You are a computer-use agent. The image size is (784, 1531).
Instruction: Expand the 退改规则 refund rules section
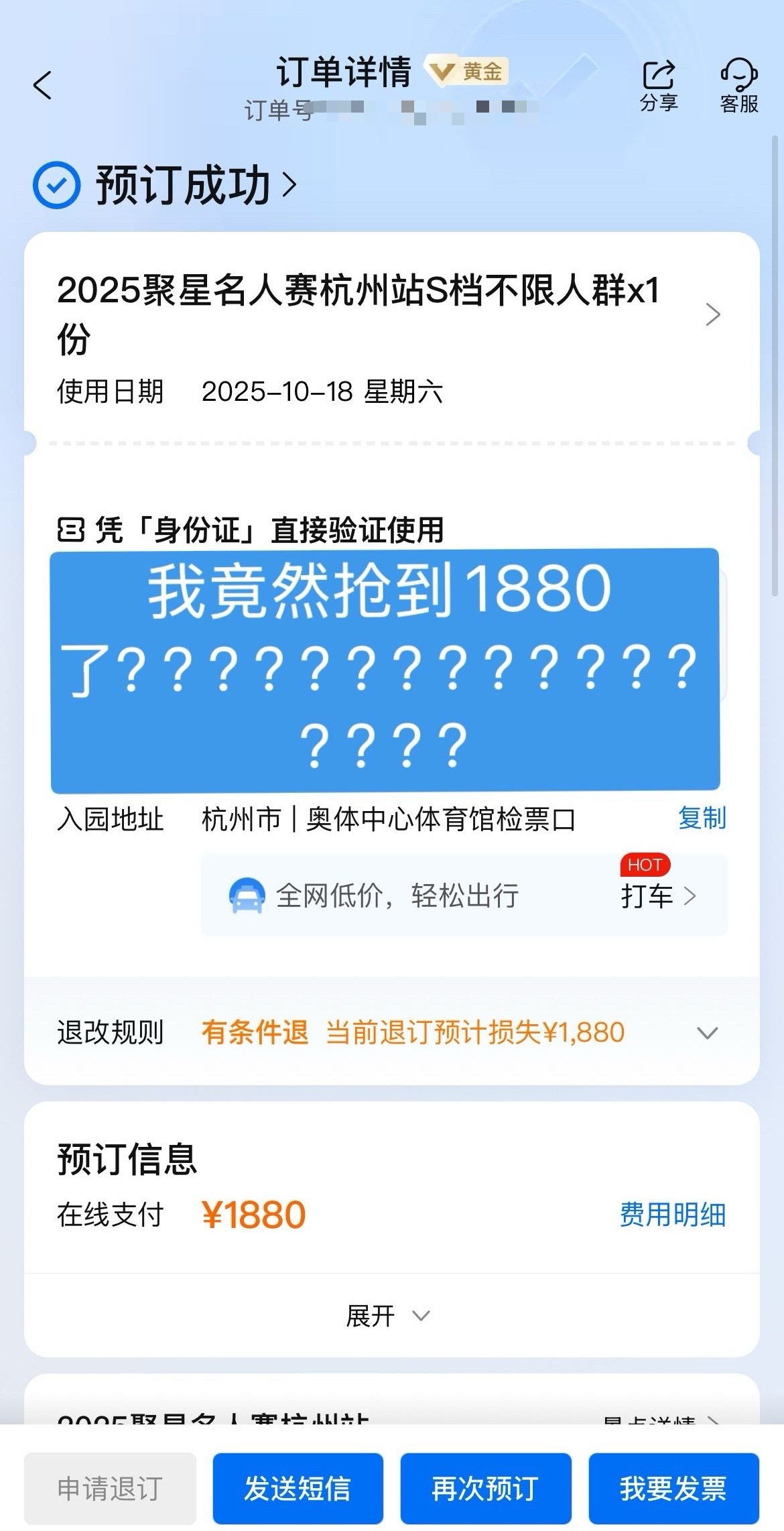pyautogui.click(x=707, y=1034)
